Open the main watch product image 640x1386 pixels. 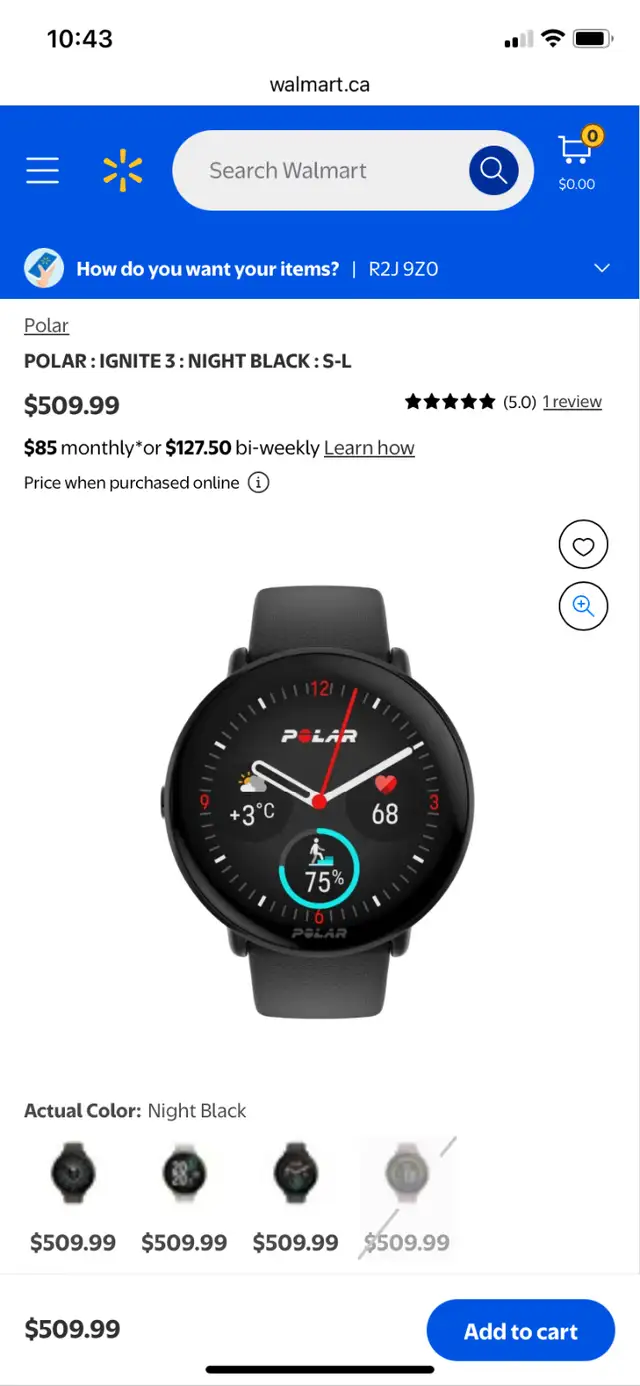[319, 803]
